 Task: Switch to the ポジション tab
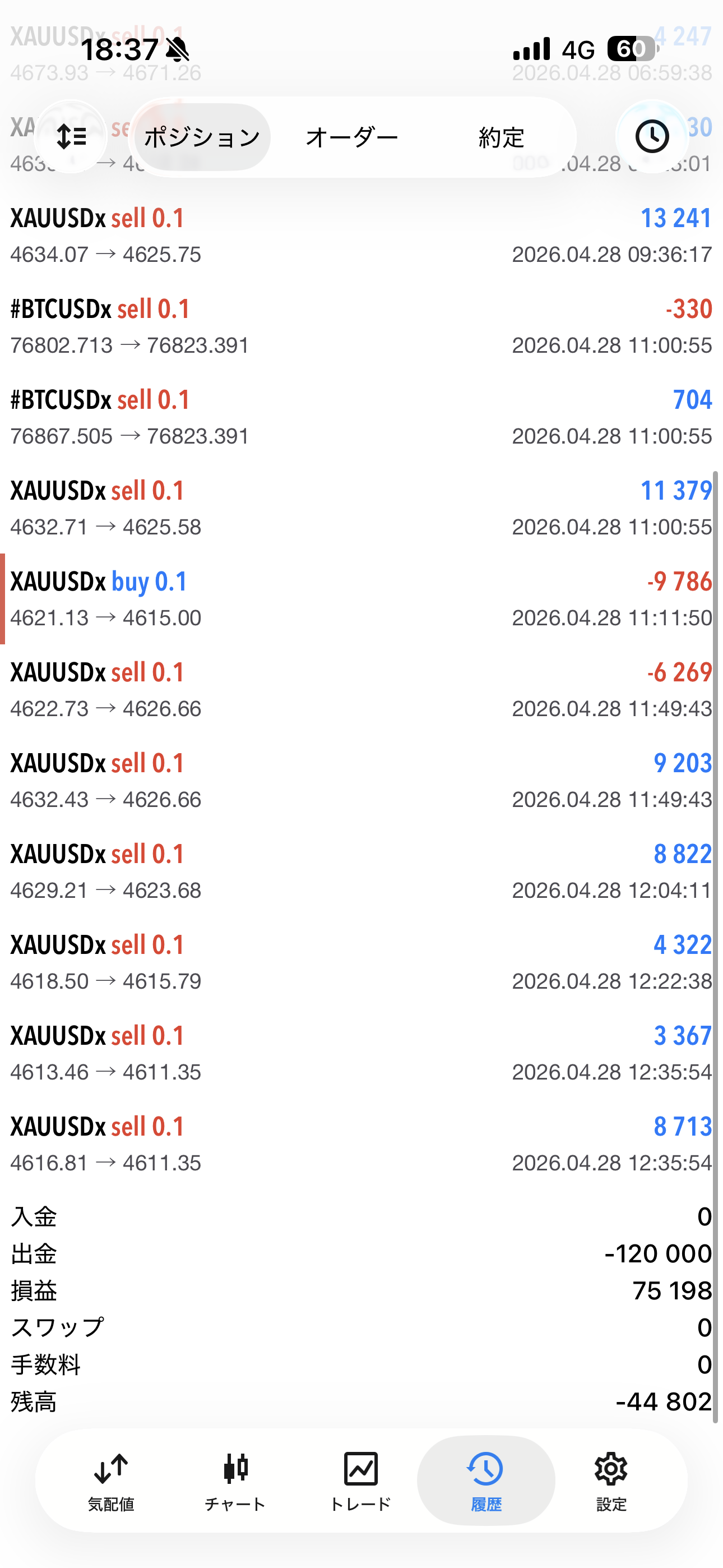tap(202, 137)
